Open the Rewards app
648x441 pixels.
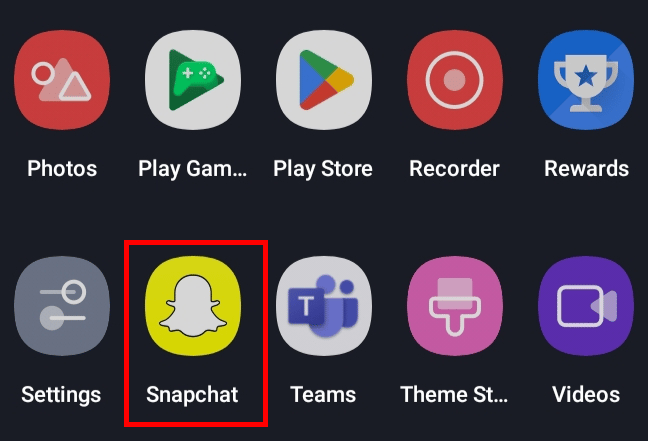pos(586,80)
